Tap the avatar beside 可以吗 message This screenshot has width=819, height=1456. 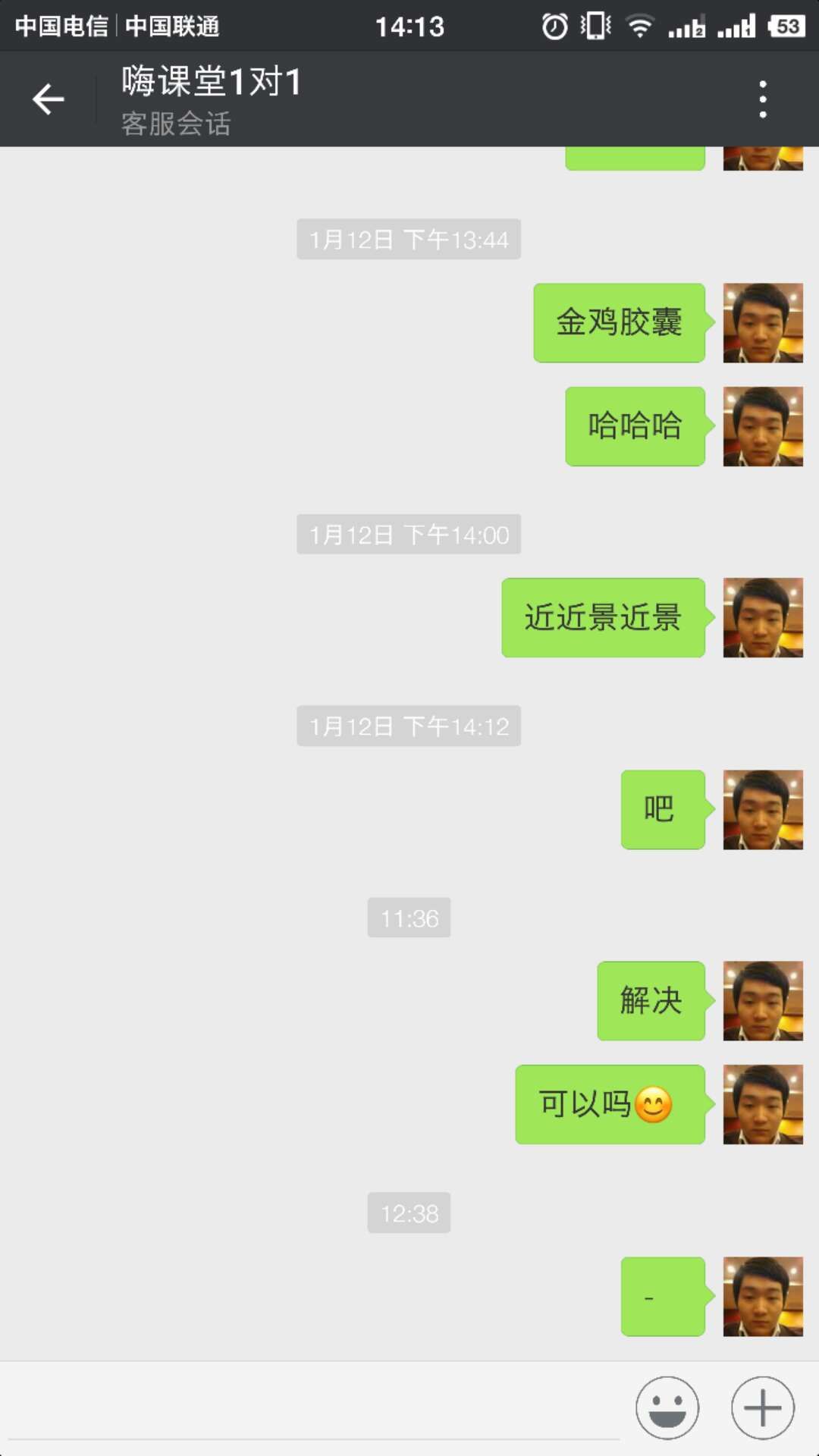point(762,1104)
